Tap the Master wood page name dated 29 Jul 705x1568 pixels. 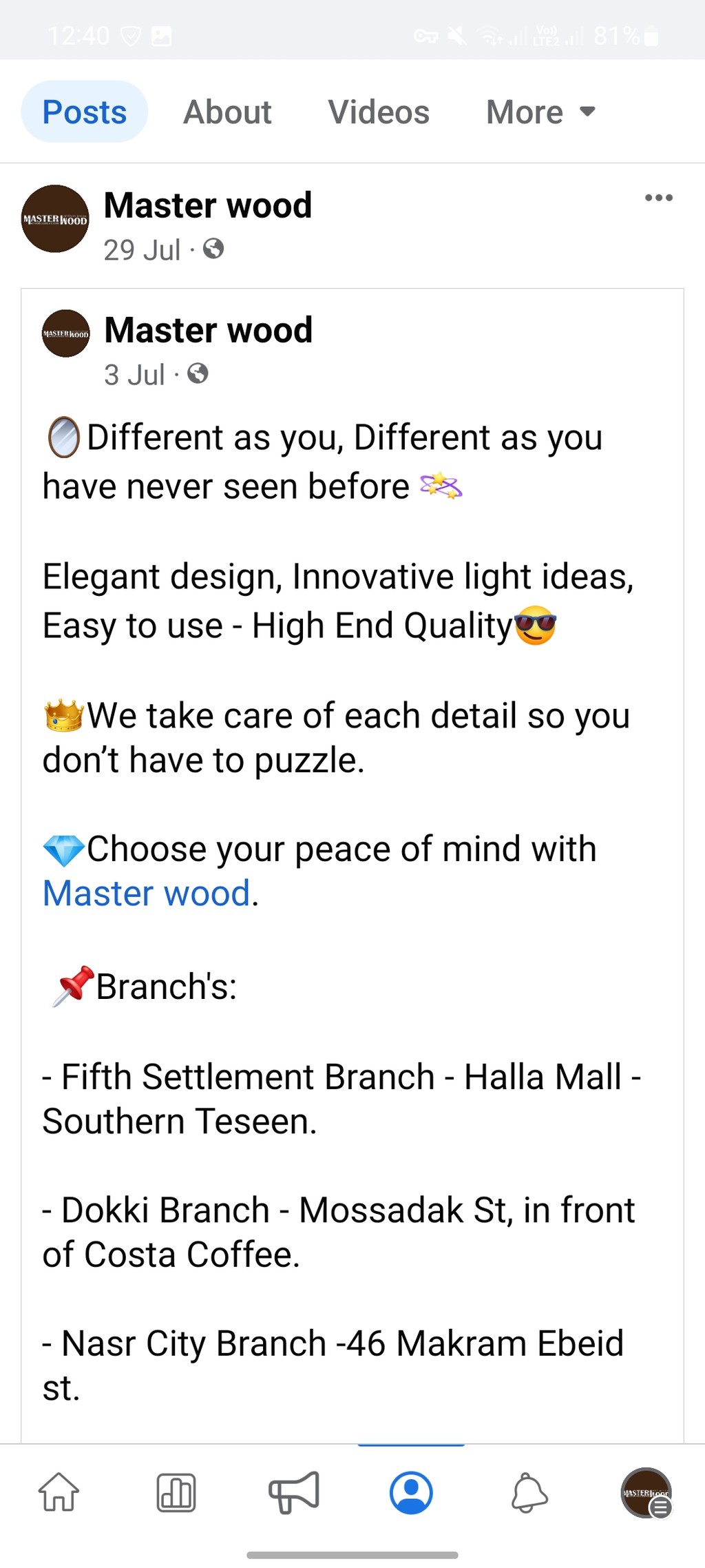[x=208, y=205]
